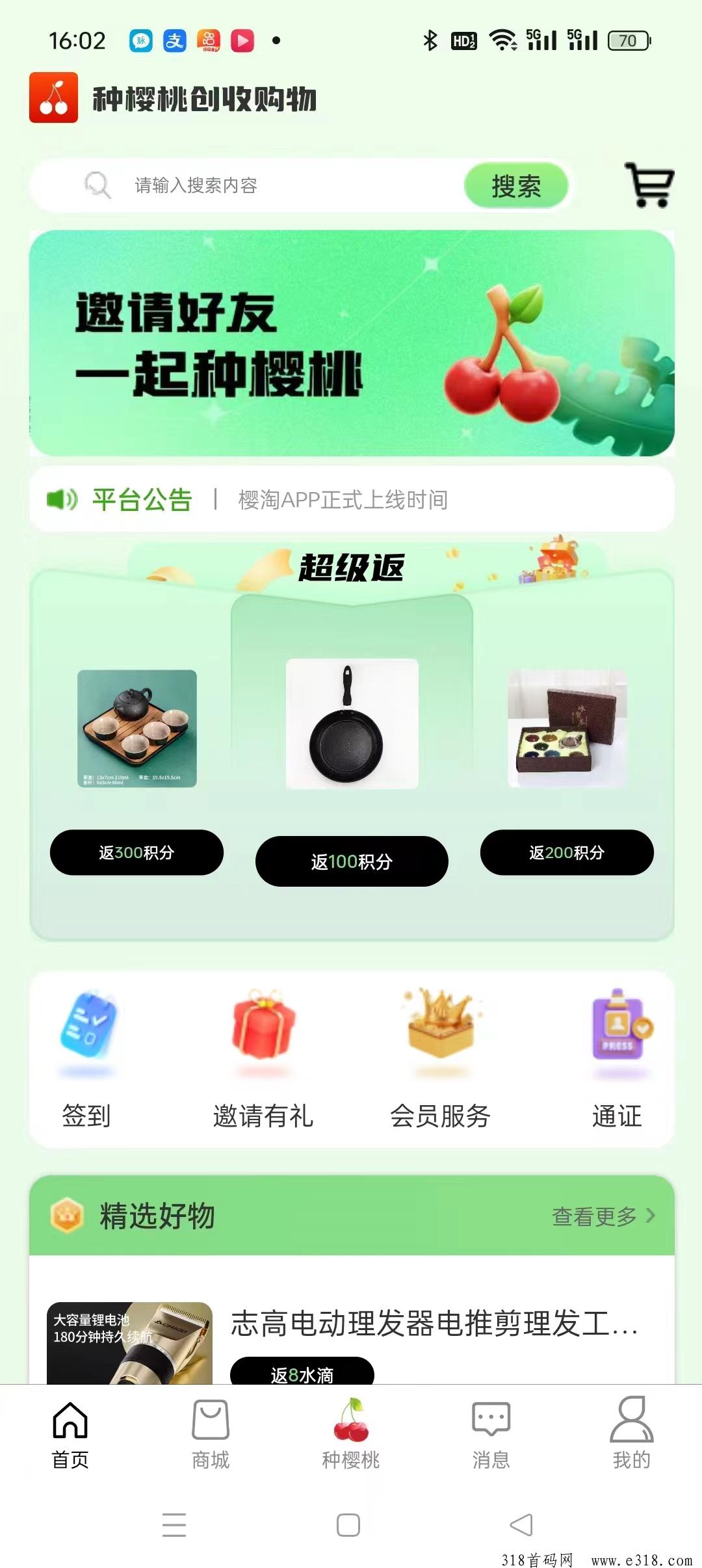
Task: Switch to the 种樱桃 tab
Action: (x=351, y=1433)
